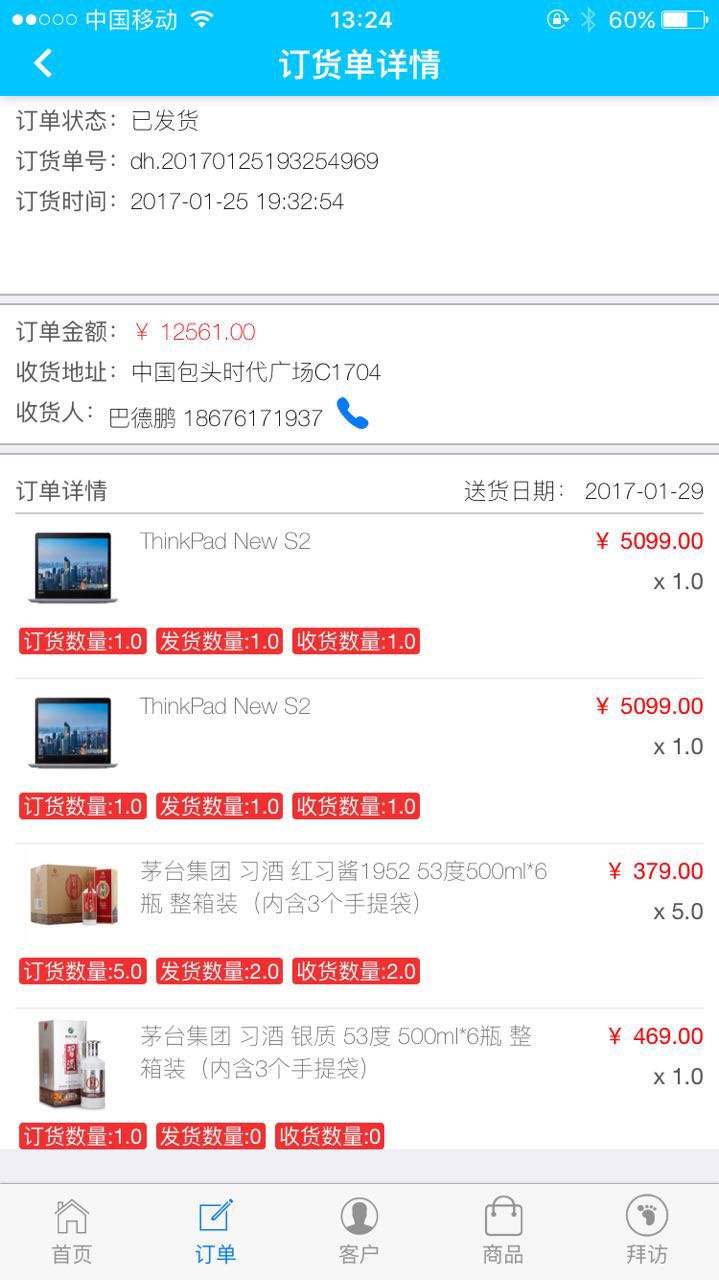Switch to the 首页 tab

[71, 1232]
